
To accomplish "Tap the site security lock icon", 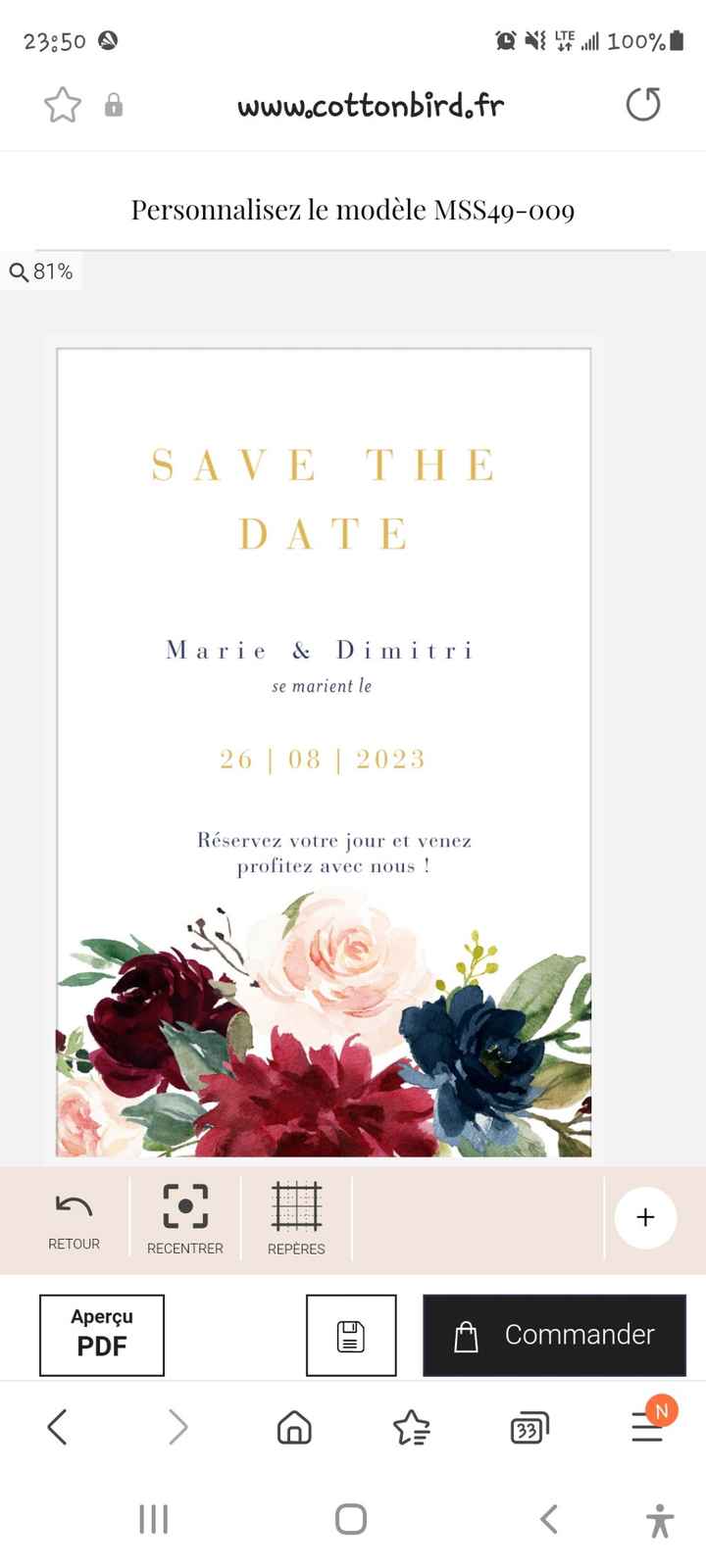I will [x=114, y=106].
